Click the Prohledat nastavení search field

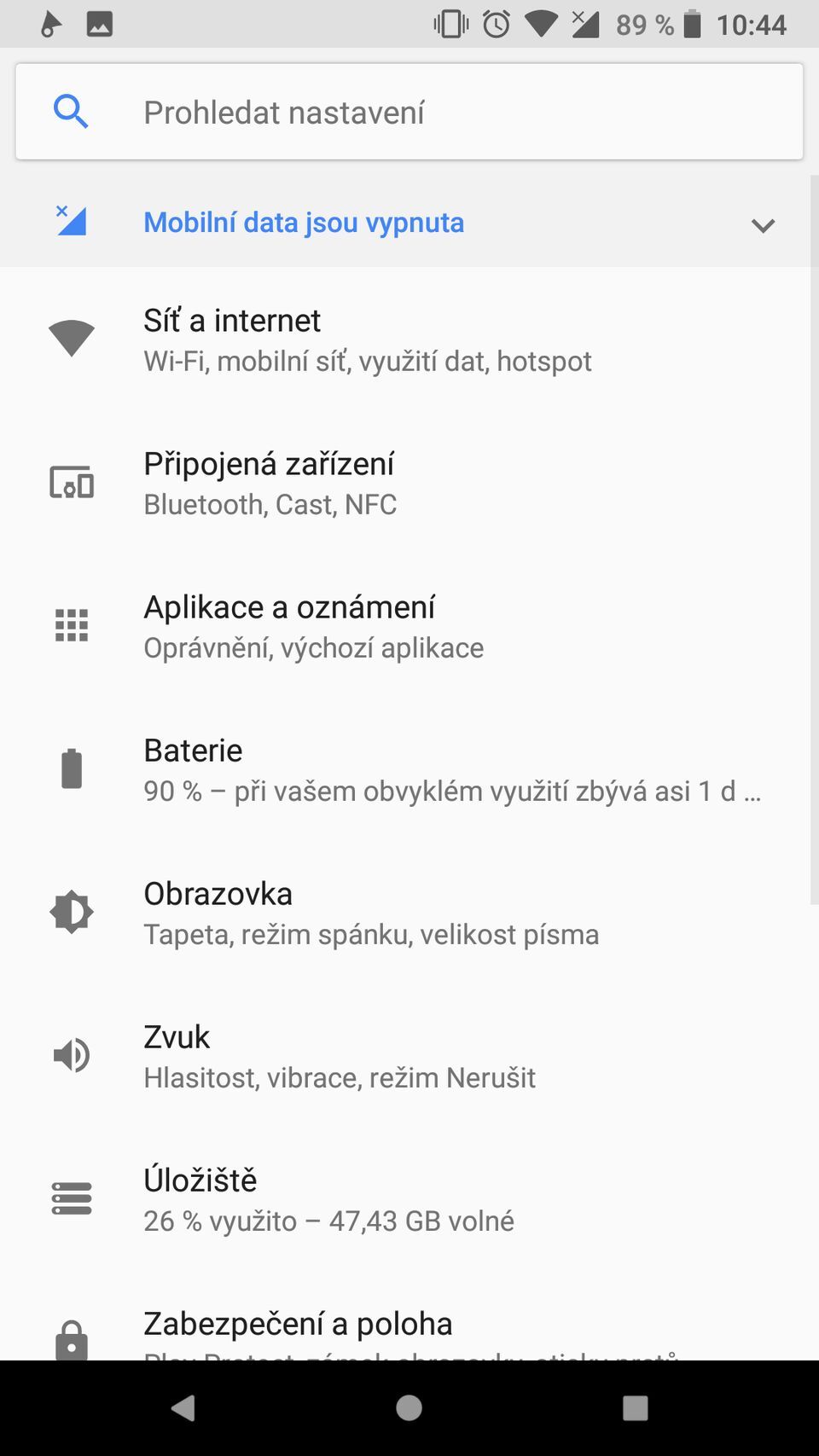(x=408, y=112)
